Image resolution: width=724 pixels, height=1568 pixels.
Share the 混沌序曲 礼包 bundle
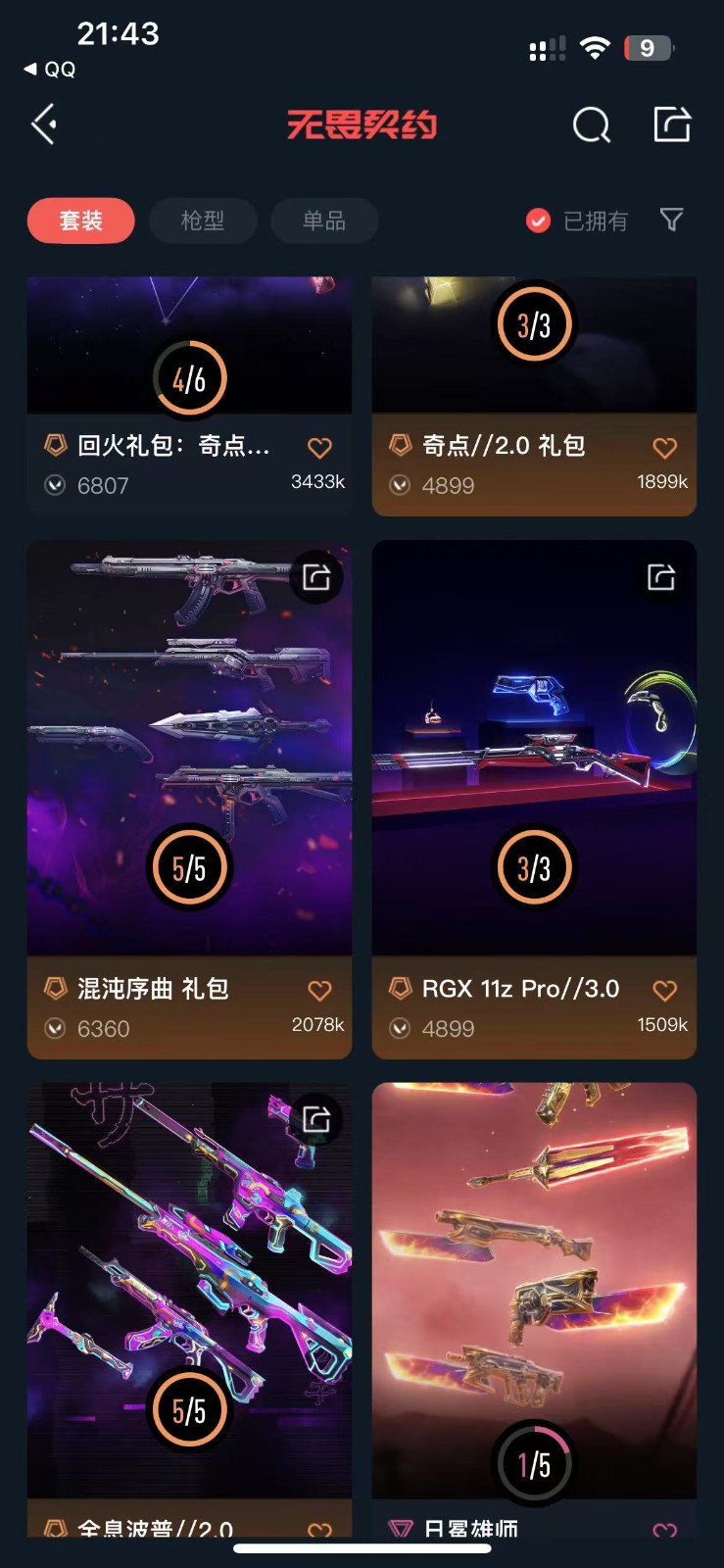[x=316, y=576]
